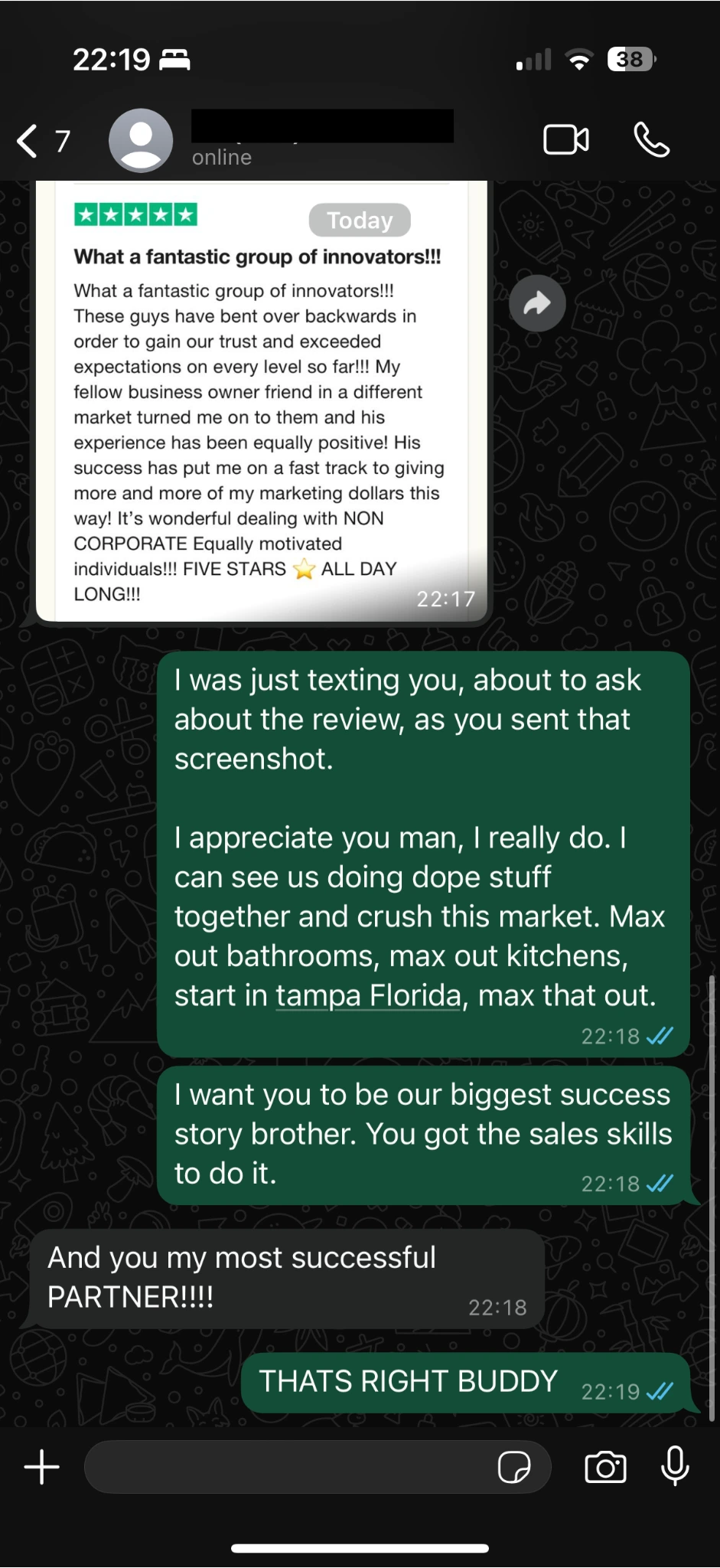
Task: Open the tampa Florida link
Action: [368, 996]
